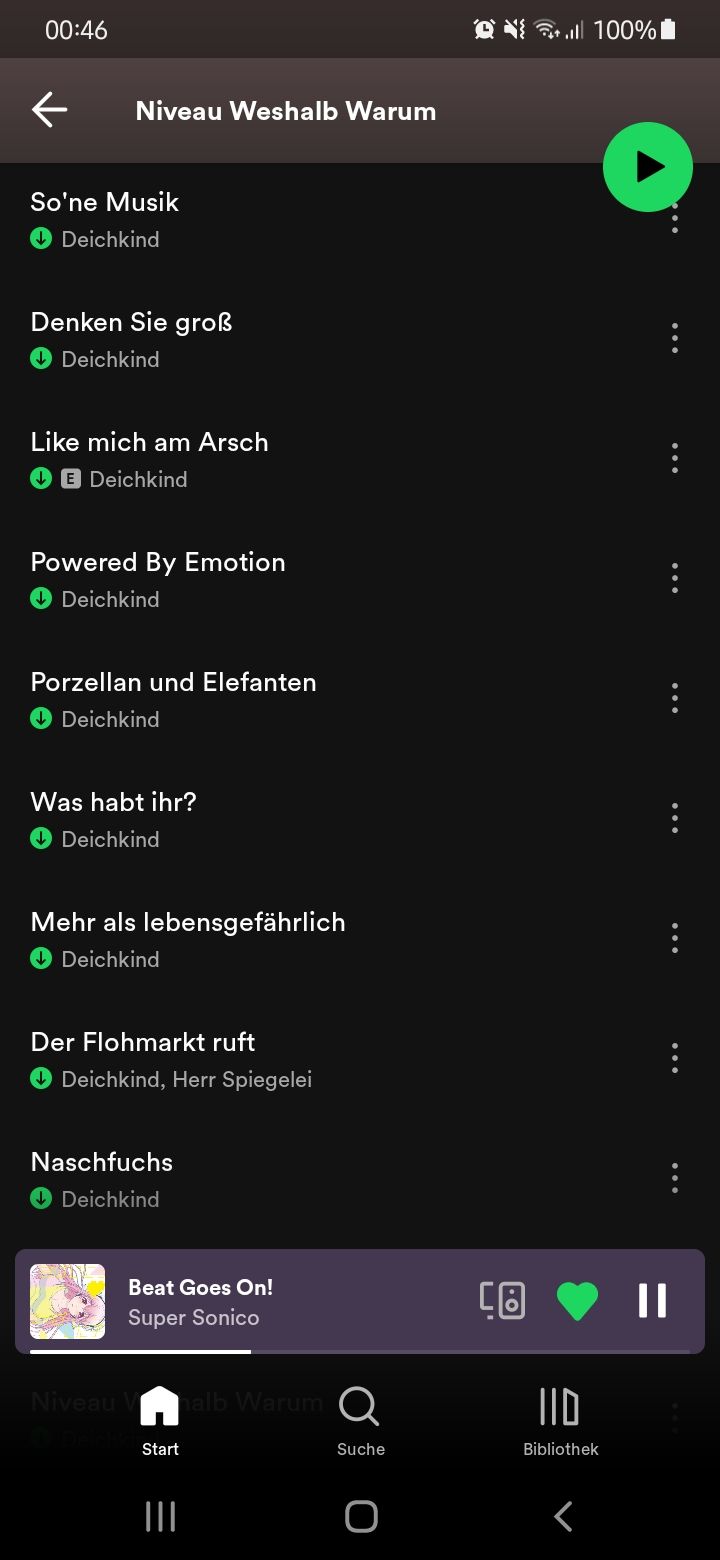Switch to the Suche tab
720x1560 pixels.
point(360,1420)
